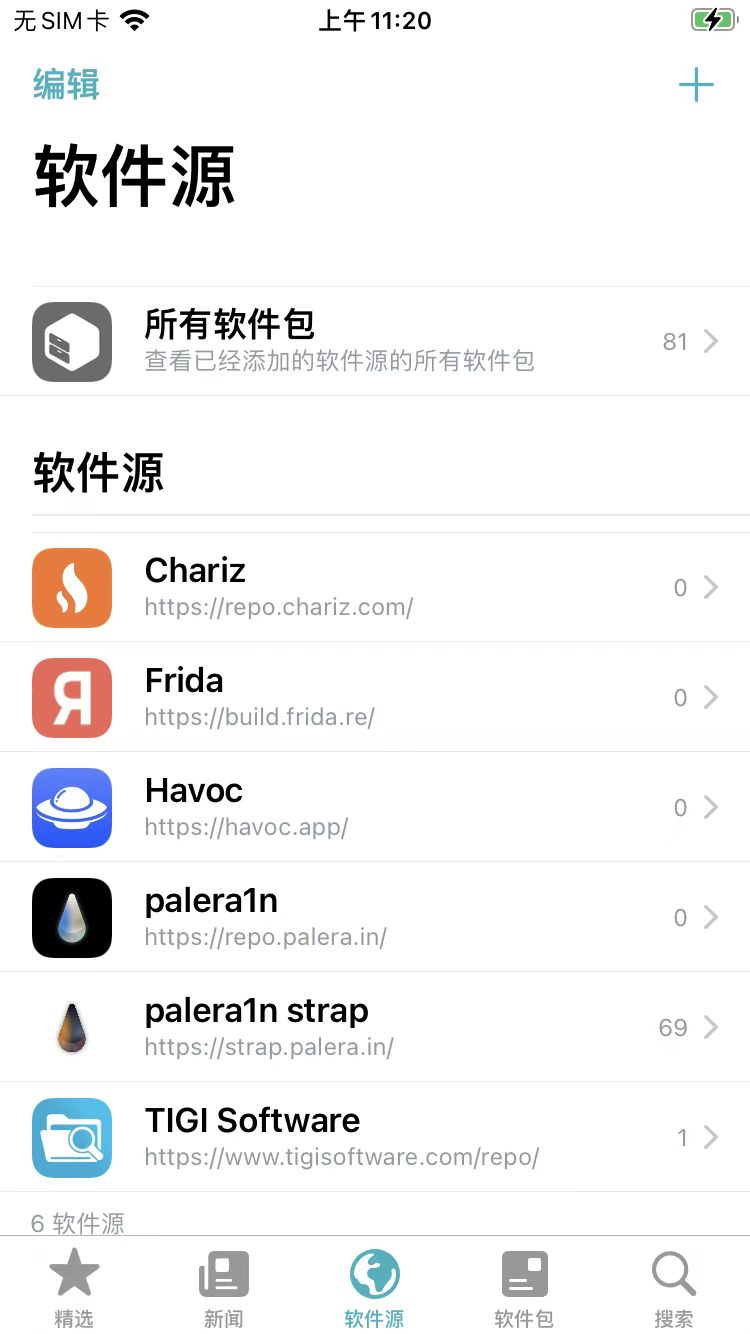Viewport: 750px width, 1334px height.
Task: Open the Chariz repository icon
Action: click(x=71, y=587)
